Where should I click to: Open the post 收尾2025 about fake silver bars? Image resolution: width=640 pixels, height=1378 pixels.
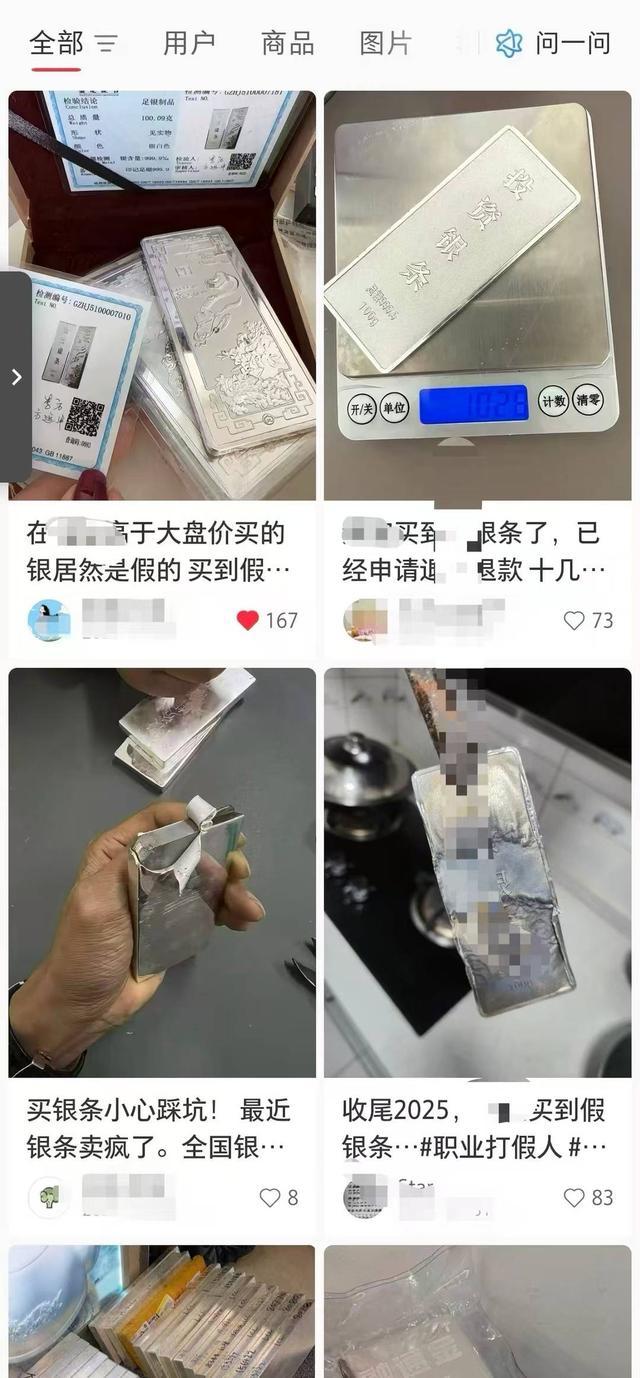[x=477, y=872]
